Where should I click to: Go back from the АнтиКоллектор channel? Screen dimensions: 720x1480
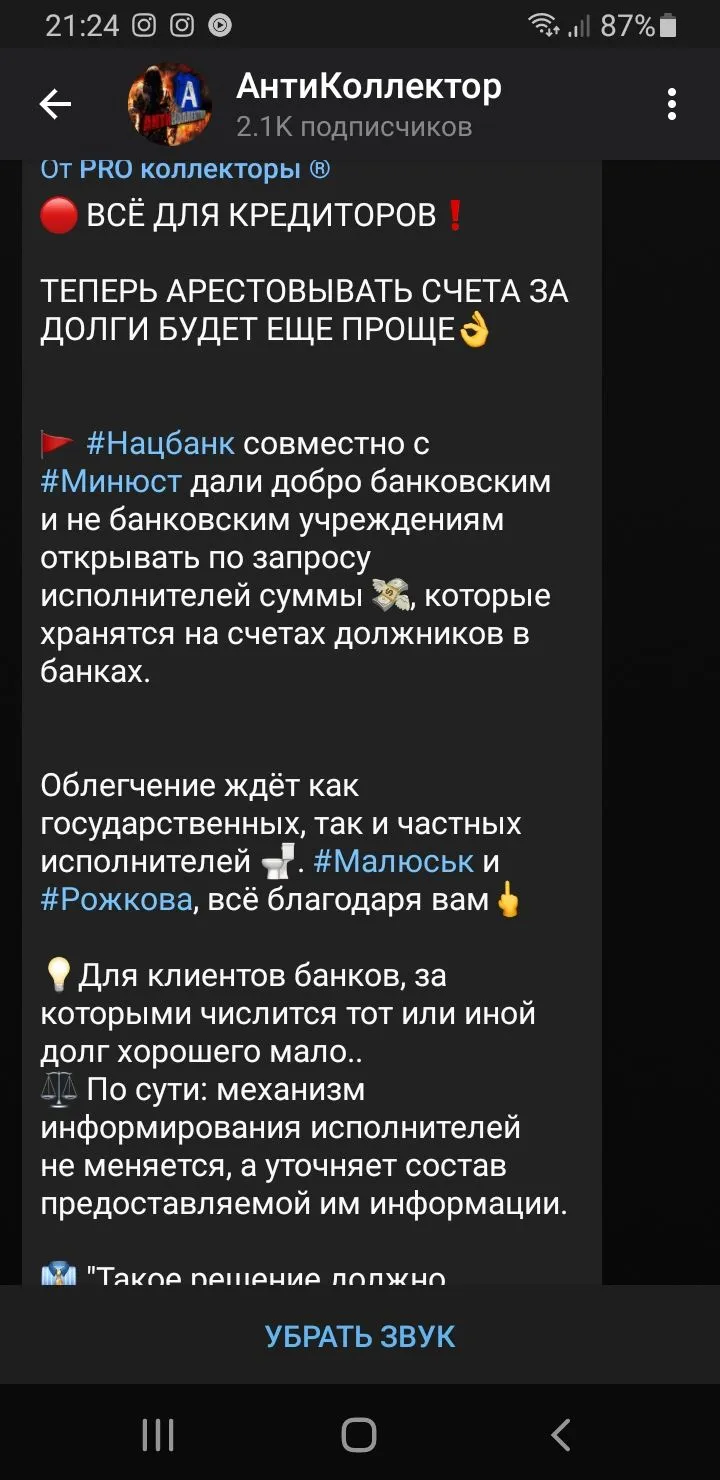55,104
